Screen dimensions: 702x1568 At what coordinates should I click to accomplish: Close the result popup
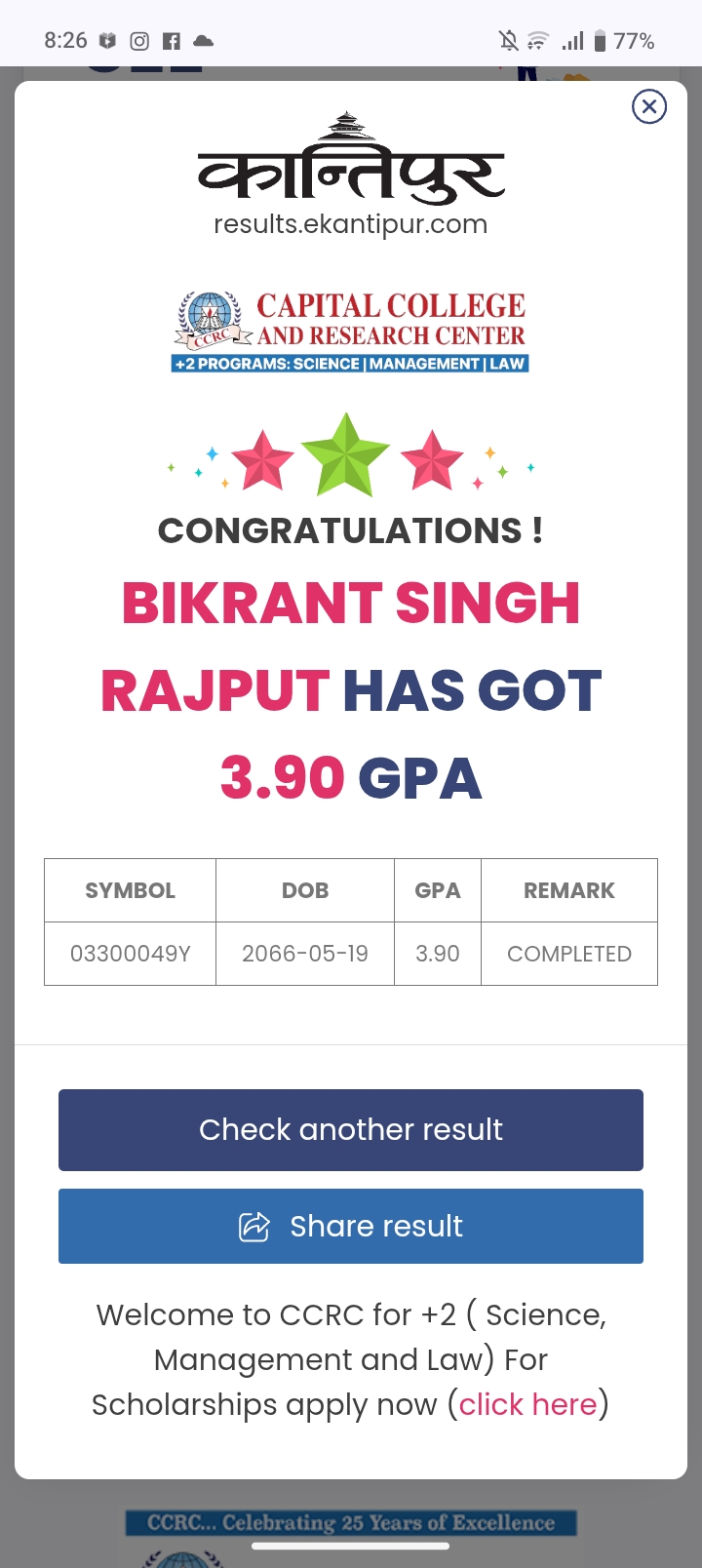648,106
